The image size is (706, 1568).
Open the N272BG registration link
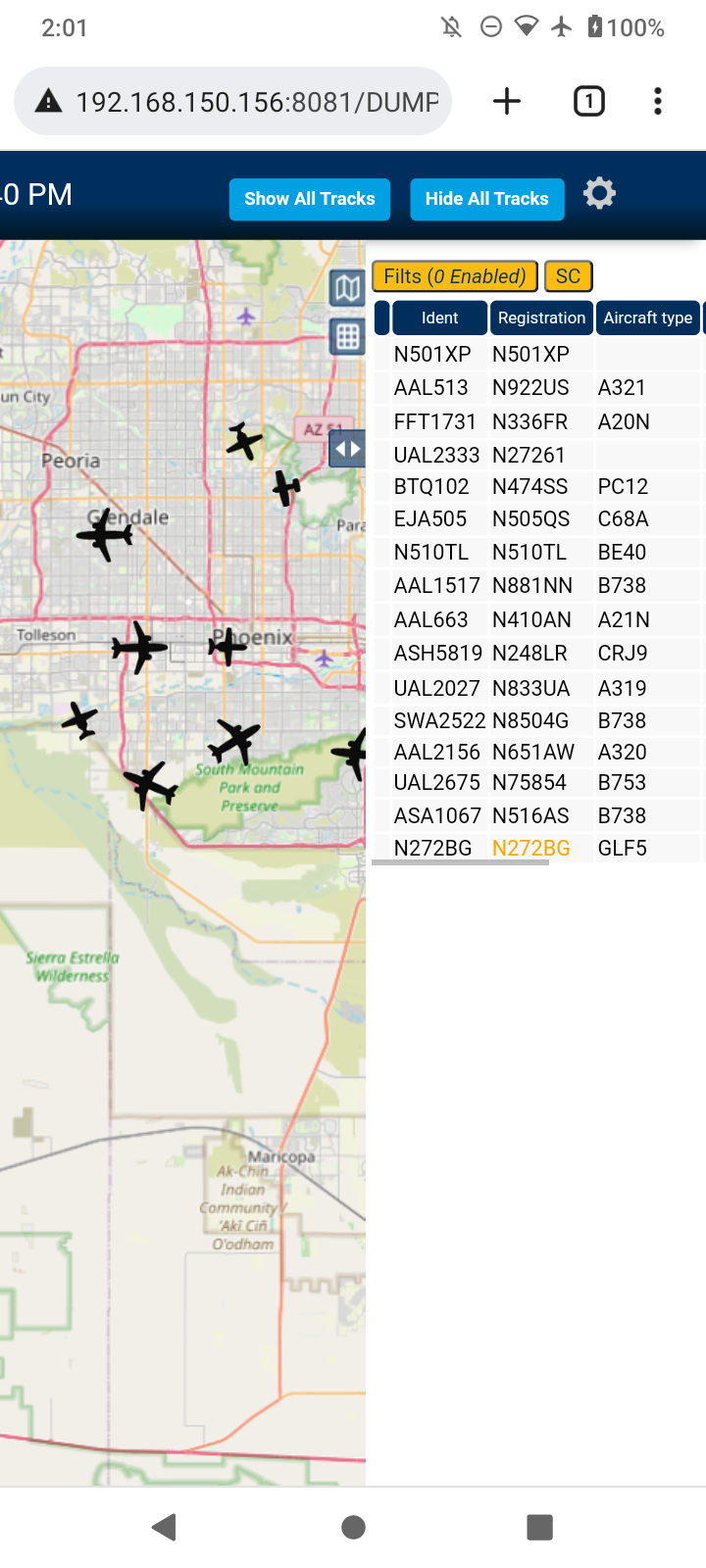(530, 848)
